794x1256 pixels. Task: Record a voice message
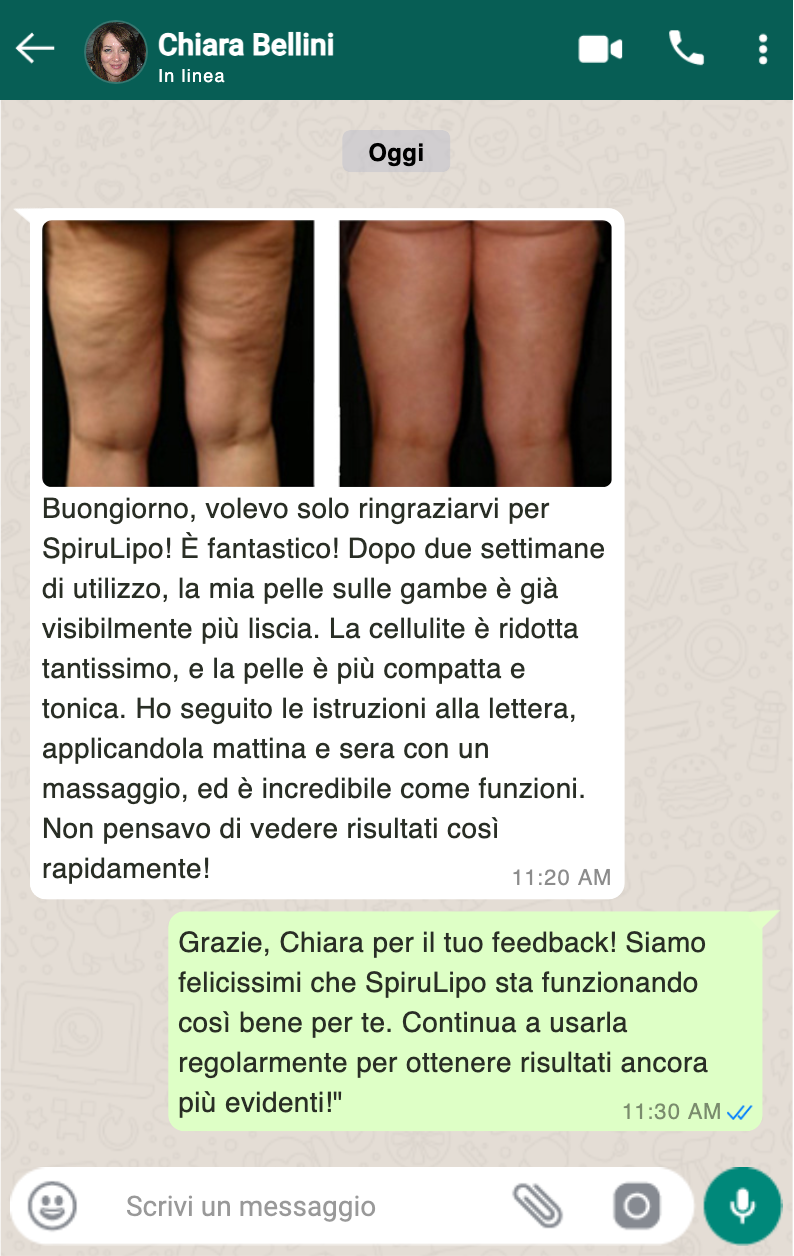[x=742, y=1206]
